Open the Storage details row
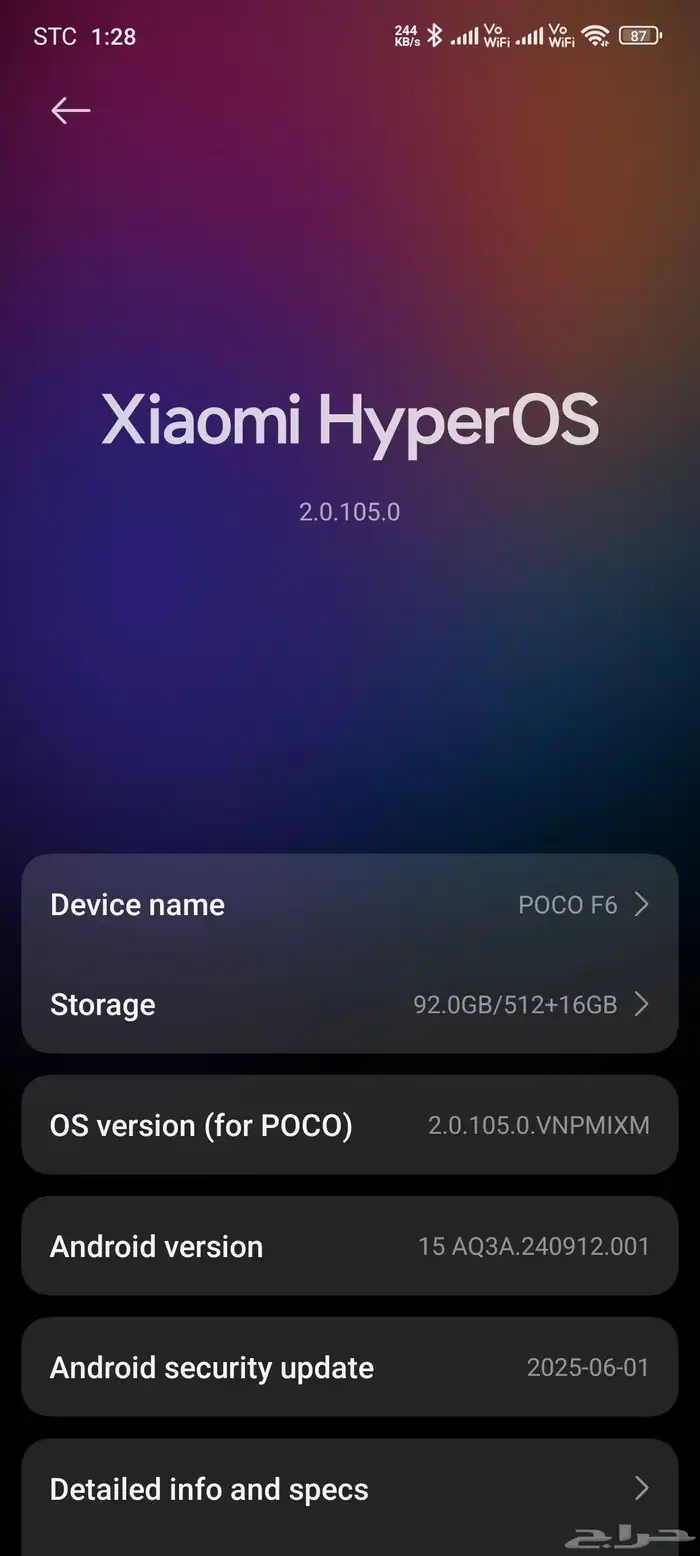This screenshot has width=700, height=1556. pyautogui.click(x=349, y=1004)
